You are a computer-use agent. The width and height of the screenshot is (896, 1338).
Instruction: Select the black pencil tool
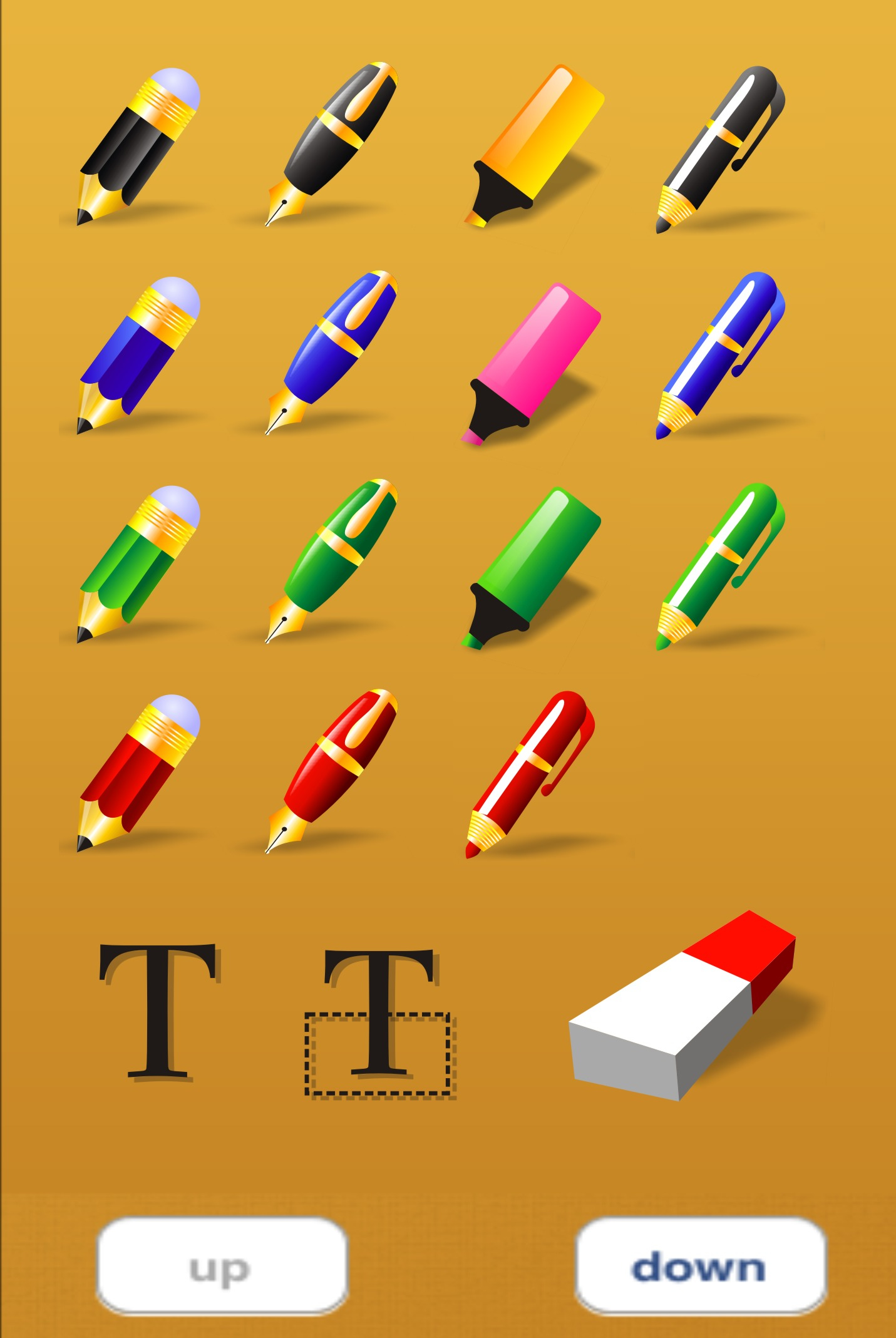coord(138,147)
